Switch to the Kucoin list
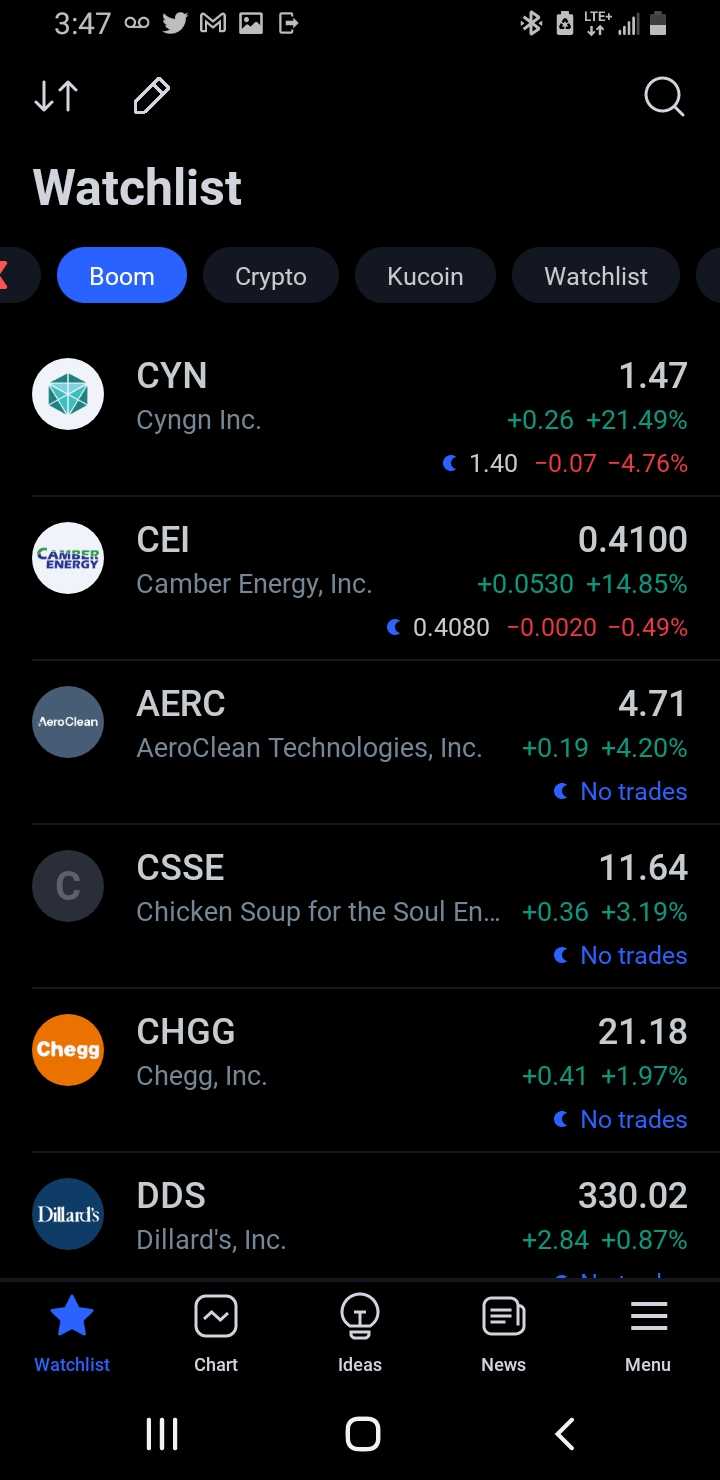Screen dimensions: 720x1480 tap(425, 276)
